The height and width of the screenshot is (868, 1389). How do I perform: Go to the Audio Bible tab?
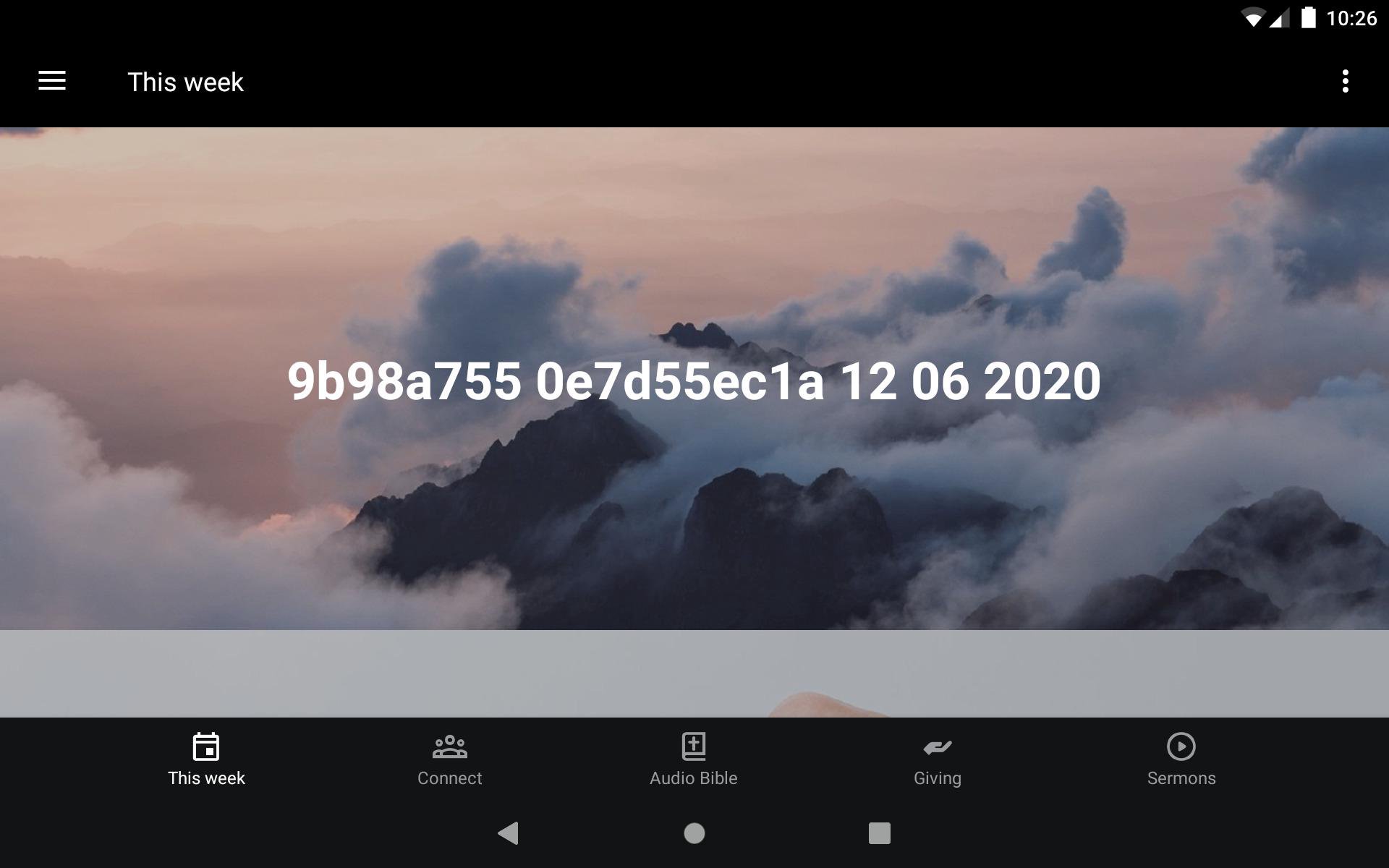693,759
